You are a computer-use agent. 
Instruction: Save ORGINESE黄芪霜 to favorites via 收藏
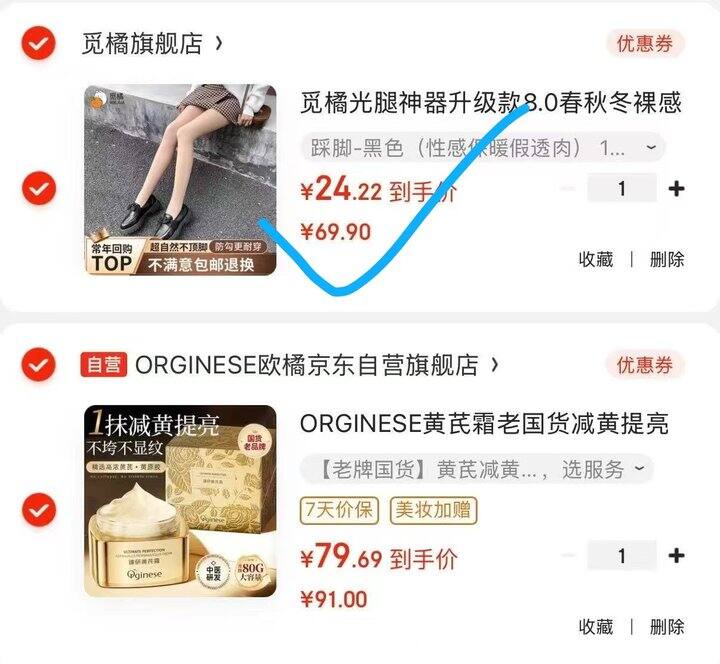[x=596, y=627]
